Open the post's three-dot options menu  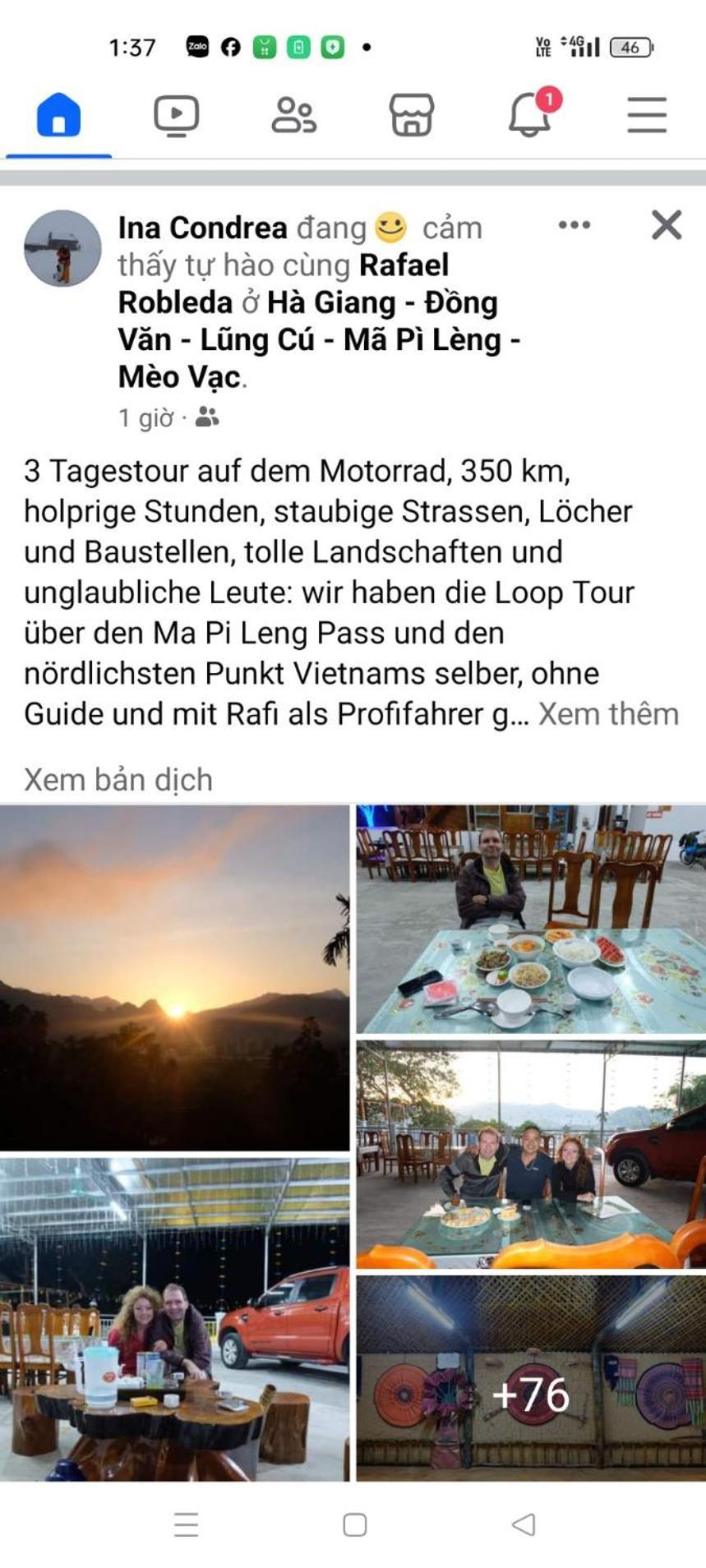tap(574, 225)
